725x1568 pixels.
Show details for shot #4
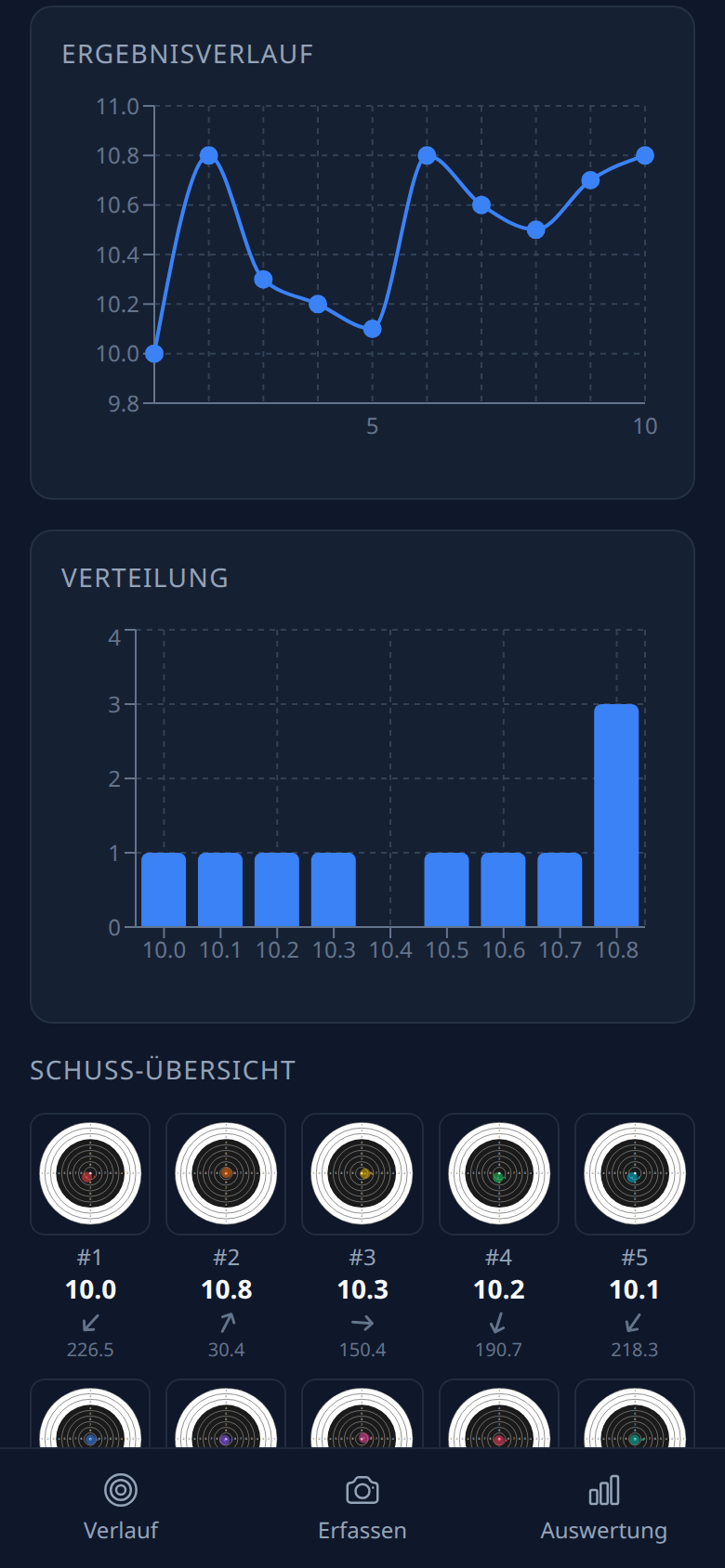[498, 1174]
